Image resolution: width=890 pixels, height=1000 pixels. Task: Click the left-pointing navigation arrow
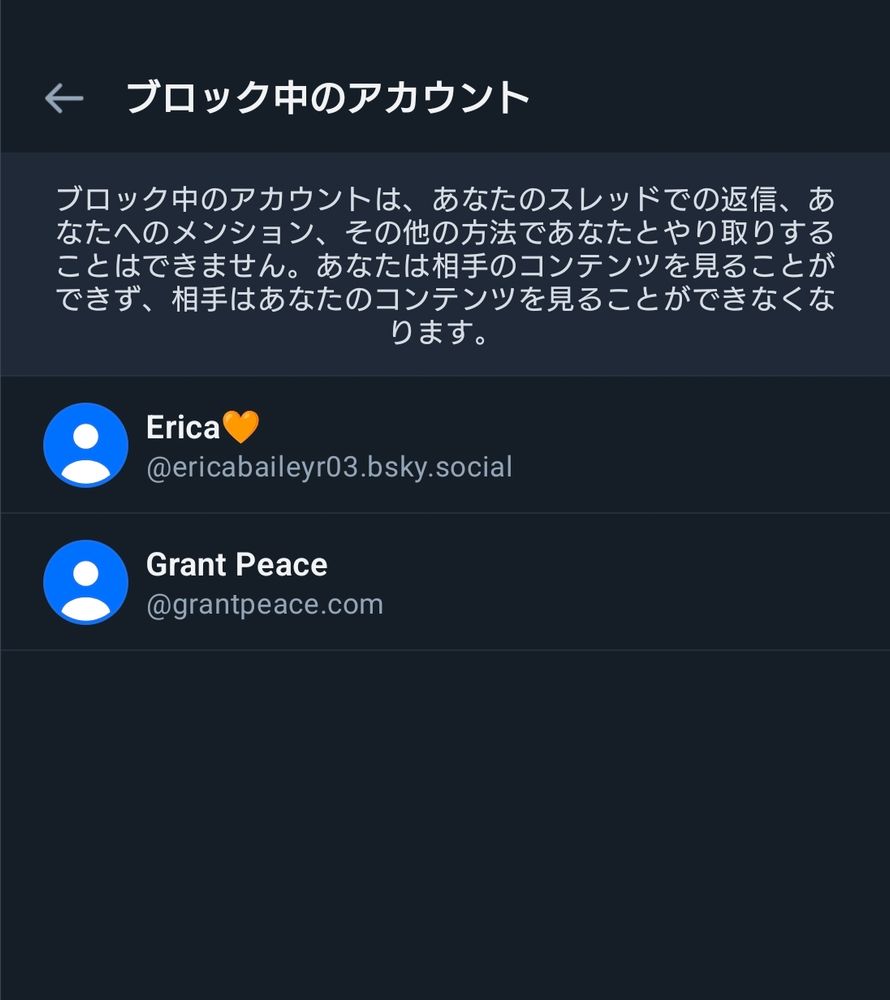pos(65,97)
